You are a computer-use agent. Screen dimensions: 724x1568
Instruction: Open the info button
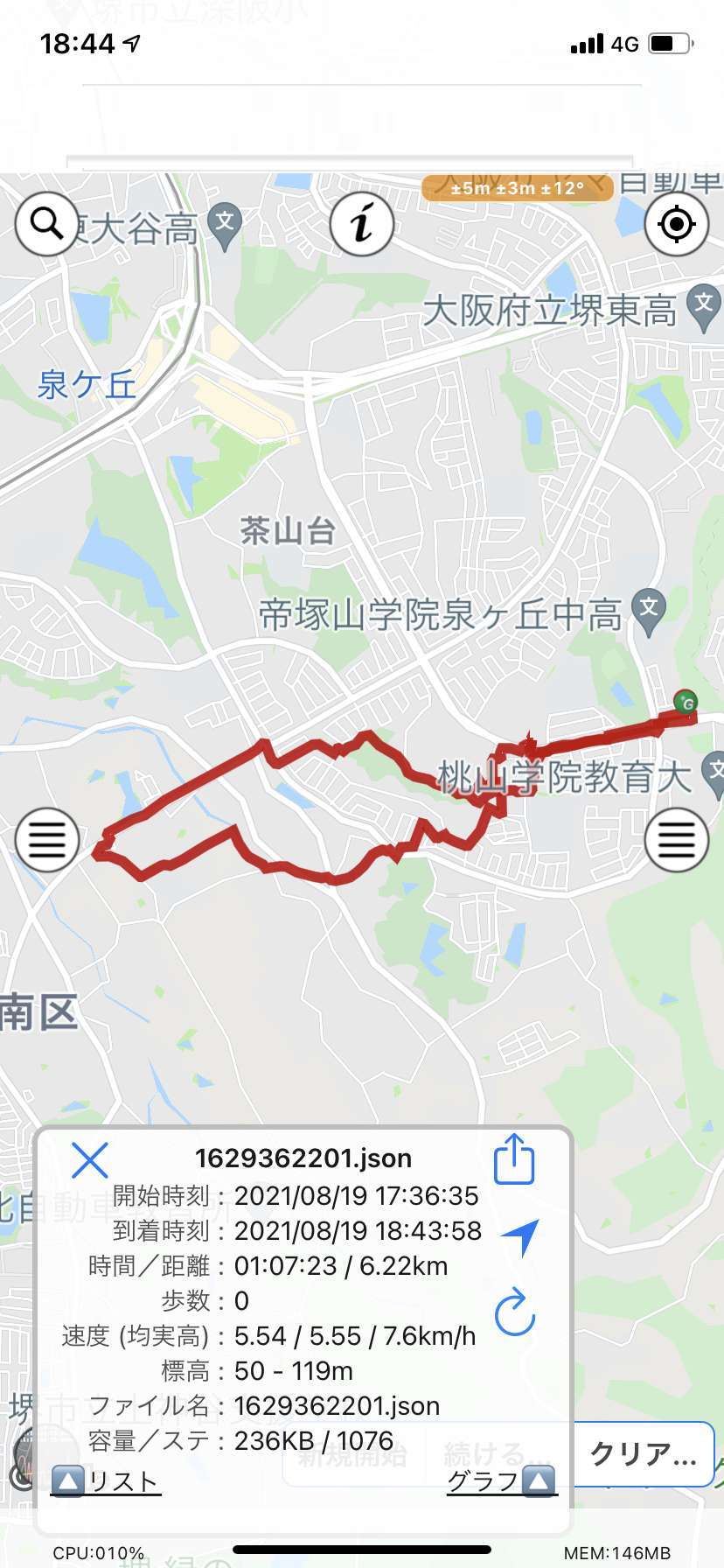tap(362, 224)
